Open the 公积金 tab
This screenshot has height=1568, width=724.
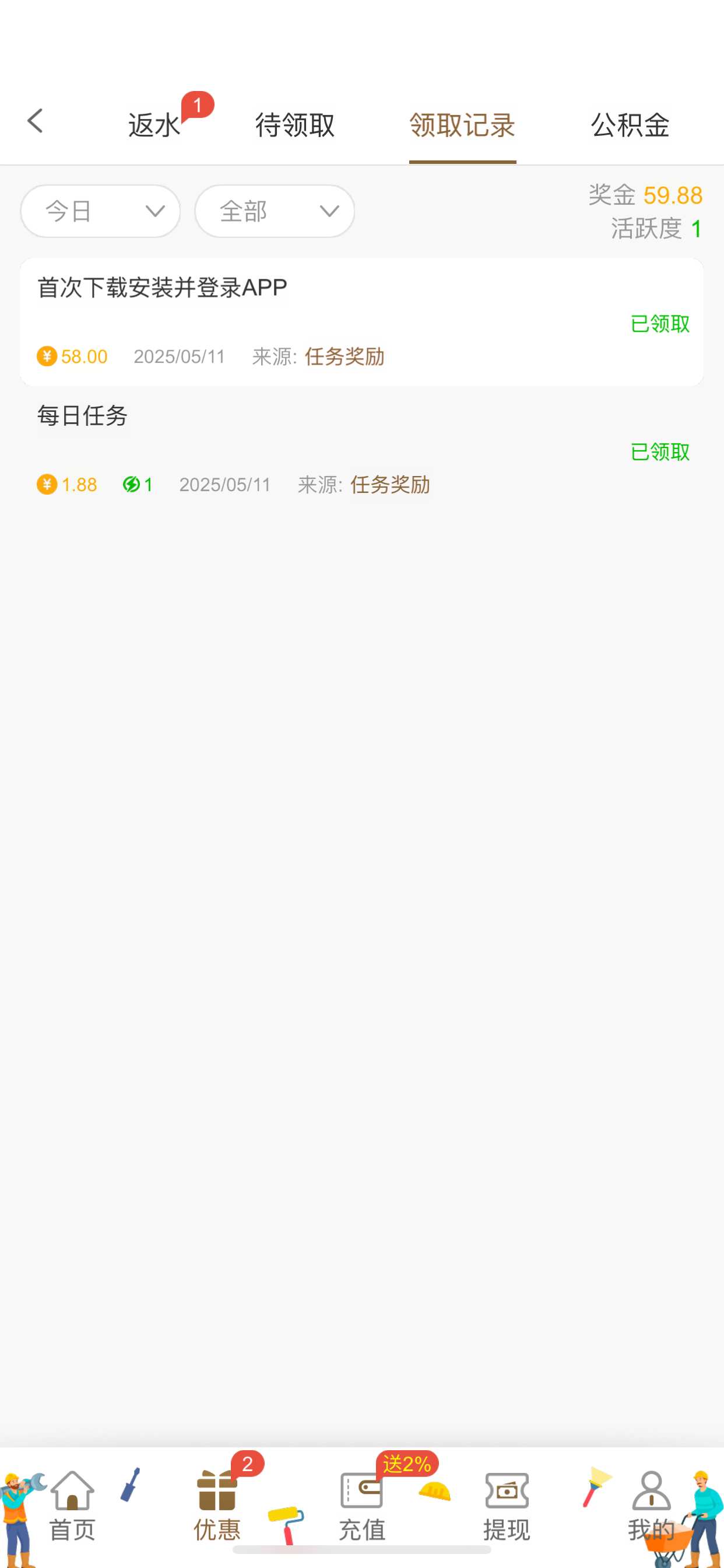[630, 125]
